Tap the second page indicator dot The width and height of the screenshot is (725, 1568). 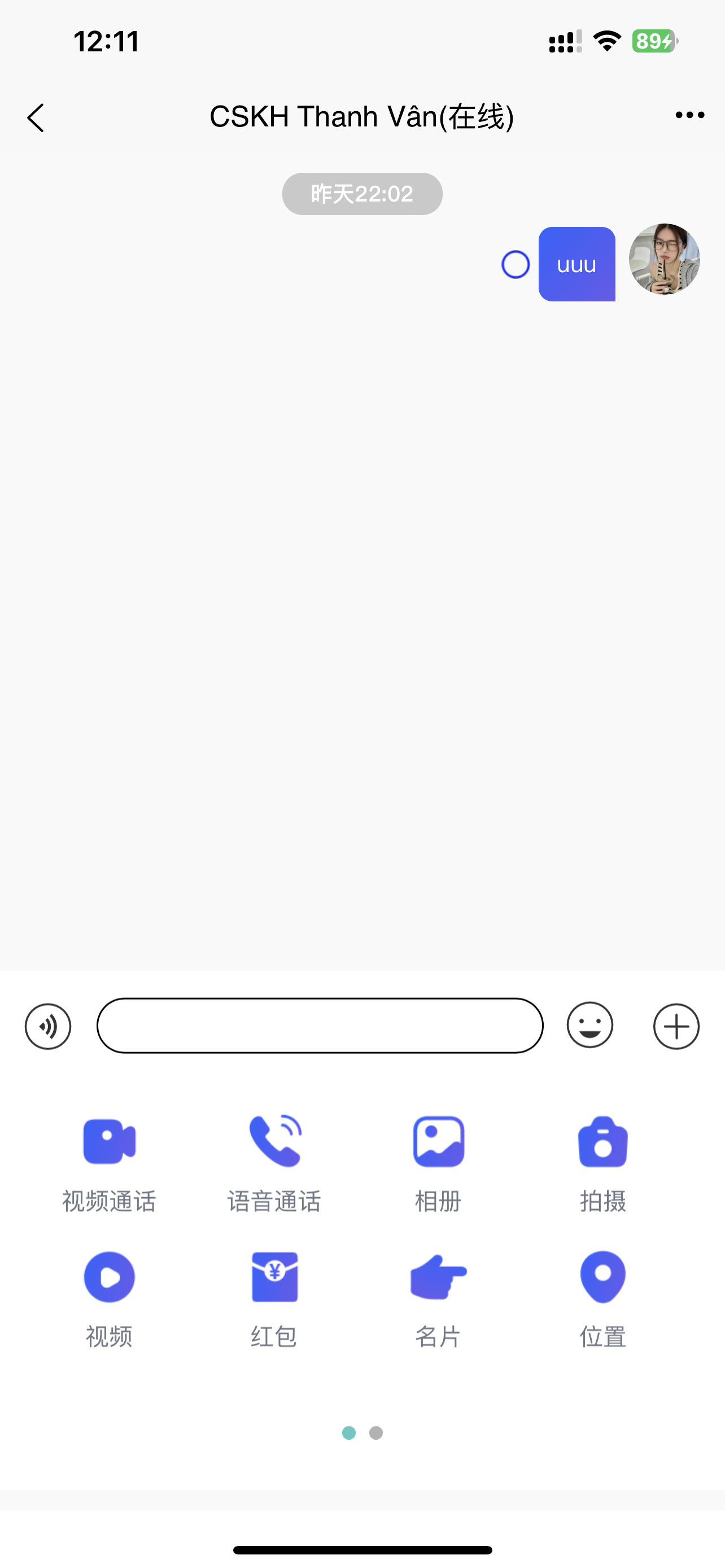376,1433
